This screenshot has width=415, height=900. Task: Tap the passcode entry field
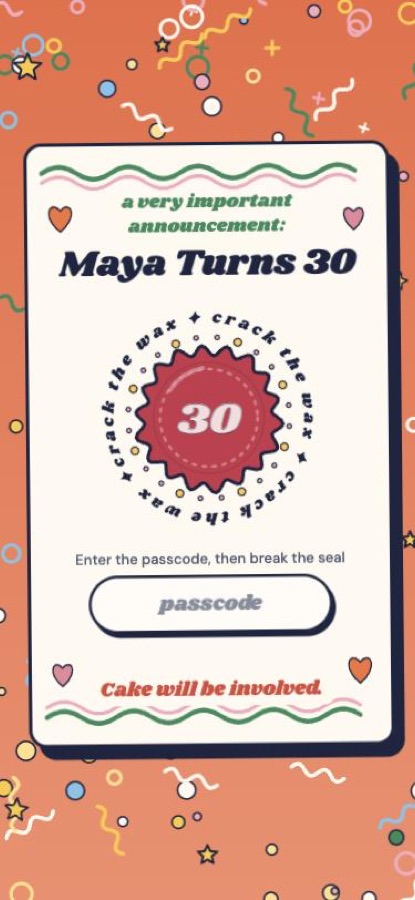click(211, 604)
